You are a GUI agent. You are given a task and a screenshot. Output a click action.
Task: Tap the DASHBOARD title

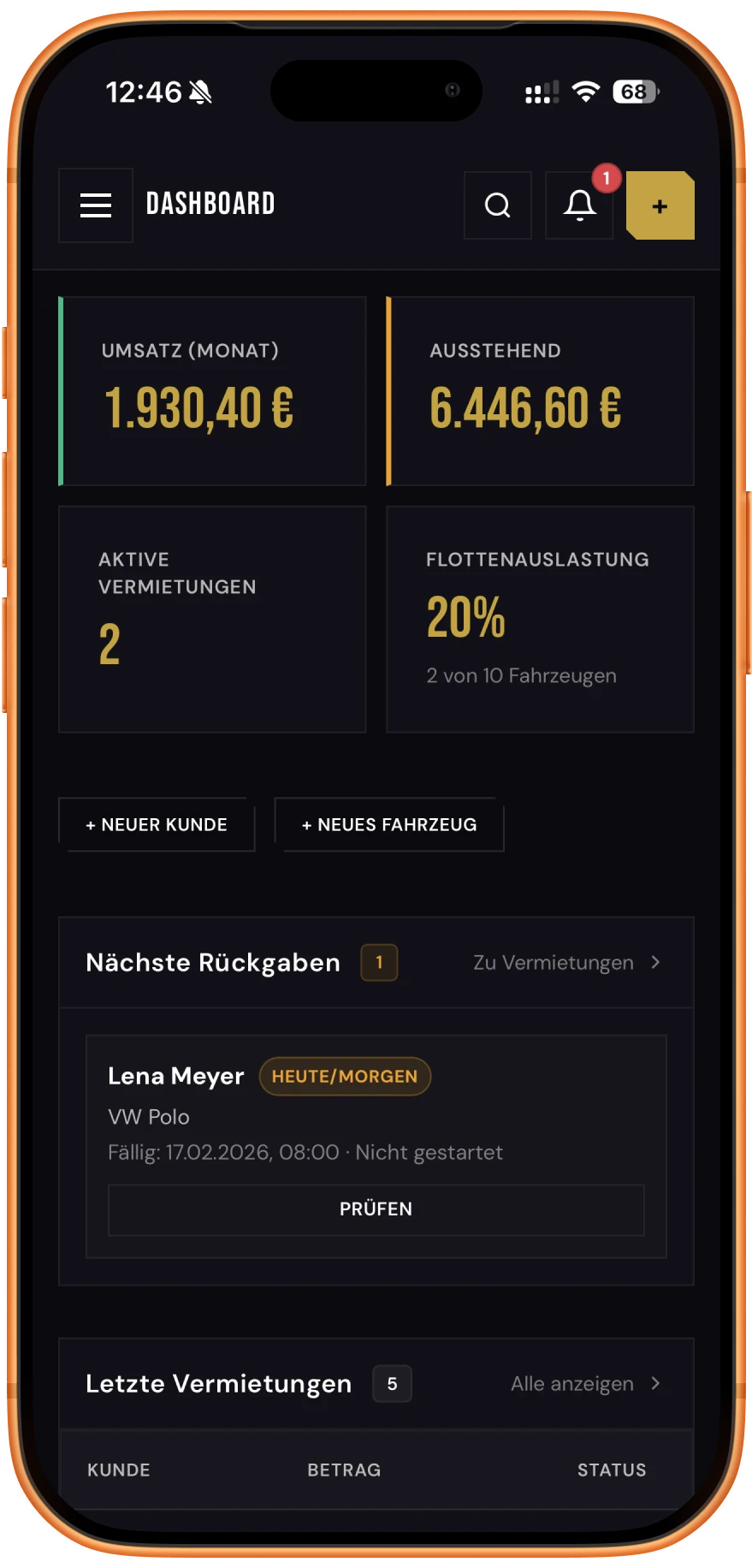(x=210, y=205)
